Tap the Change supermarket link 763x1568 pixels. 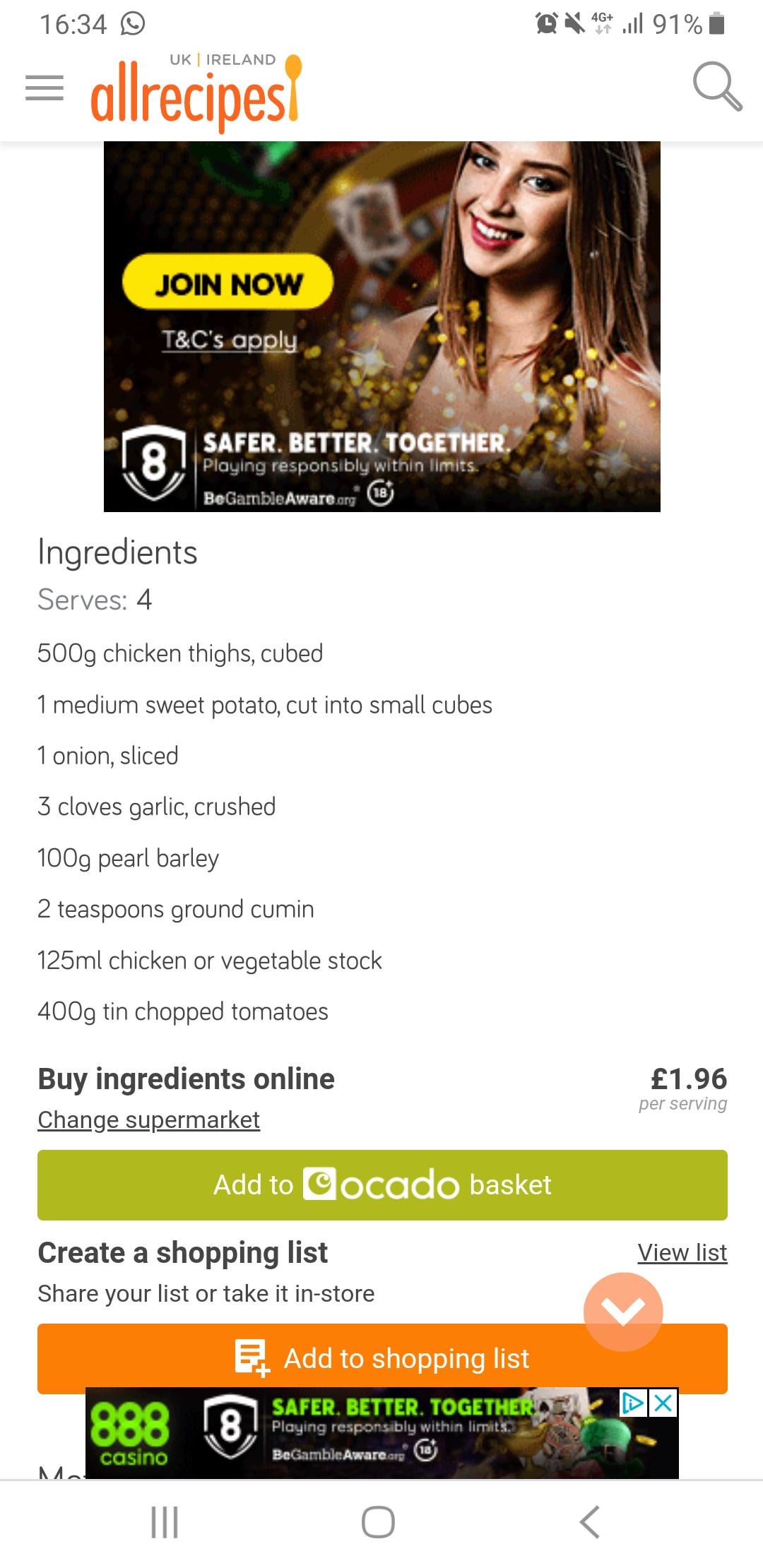148,1120
